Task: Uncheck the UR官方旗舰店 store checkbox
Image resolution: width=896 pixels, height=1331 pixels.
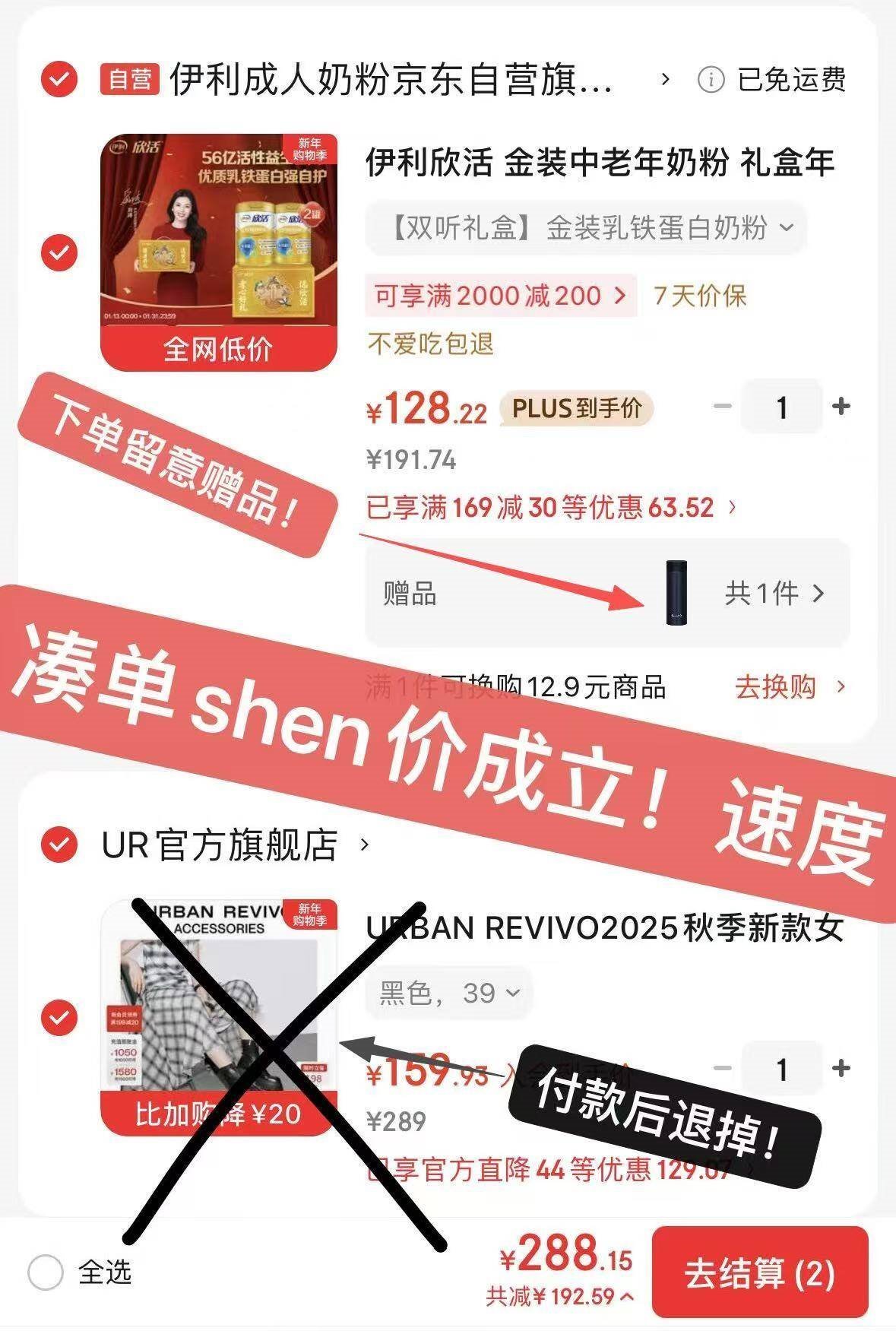Action: 59,845
